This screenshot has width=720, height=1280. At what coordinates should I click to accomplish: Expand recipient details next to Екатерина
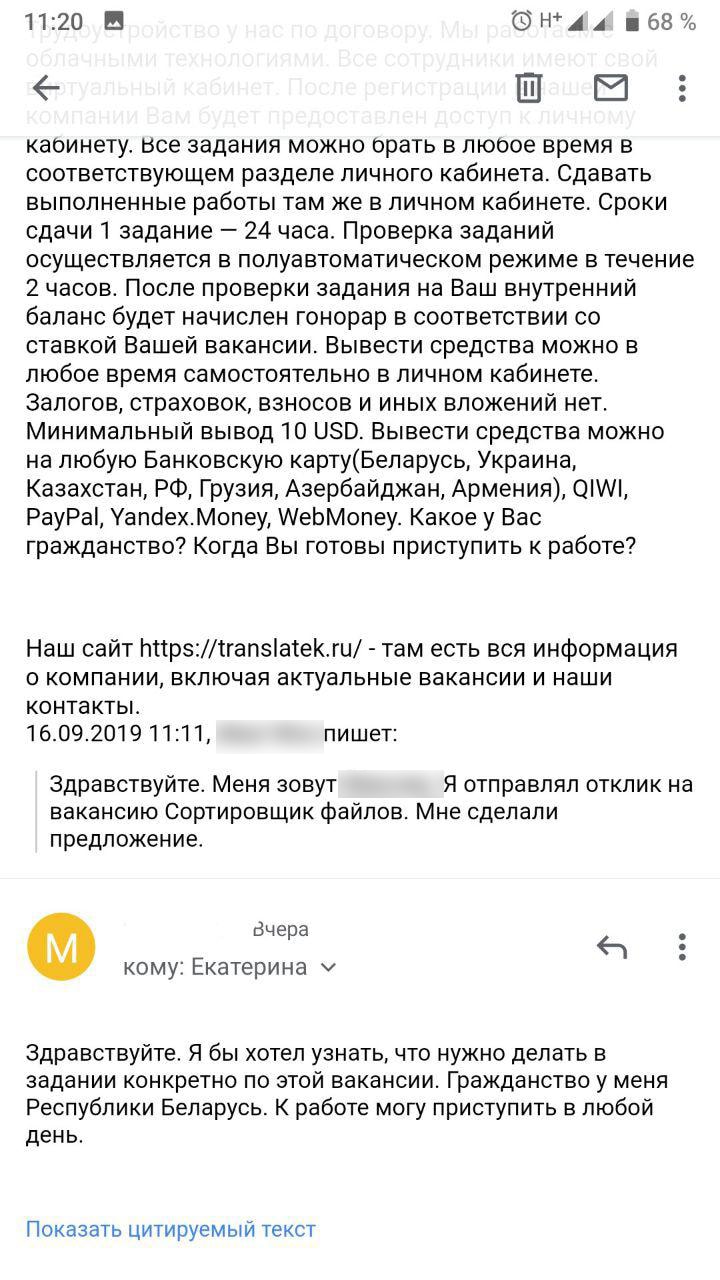tap(328, 968)
